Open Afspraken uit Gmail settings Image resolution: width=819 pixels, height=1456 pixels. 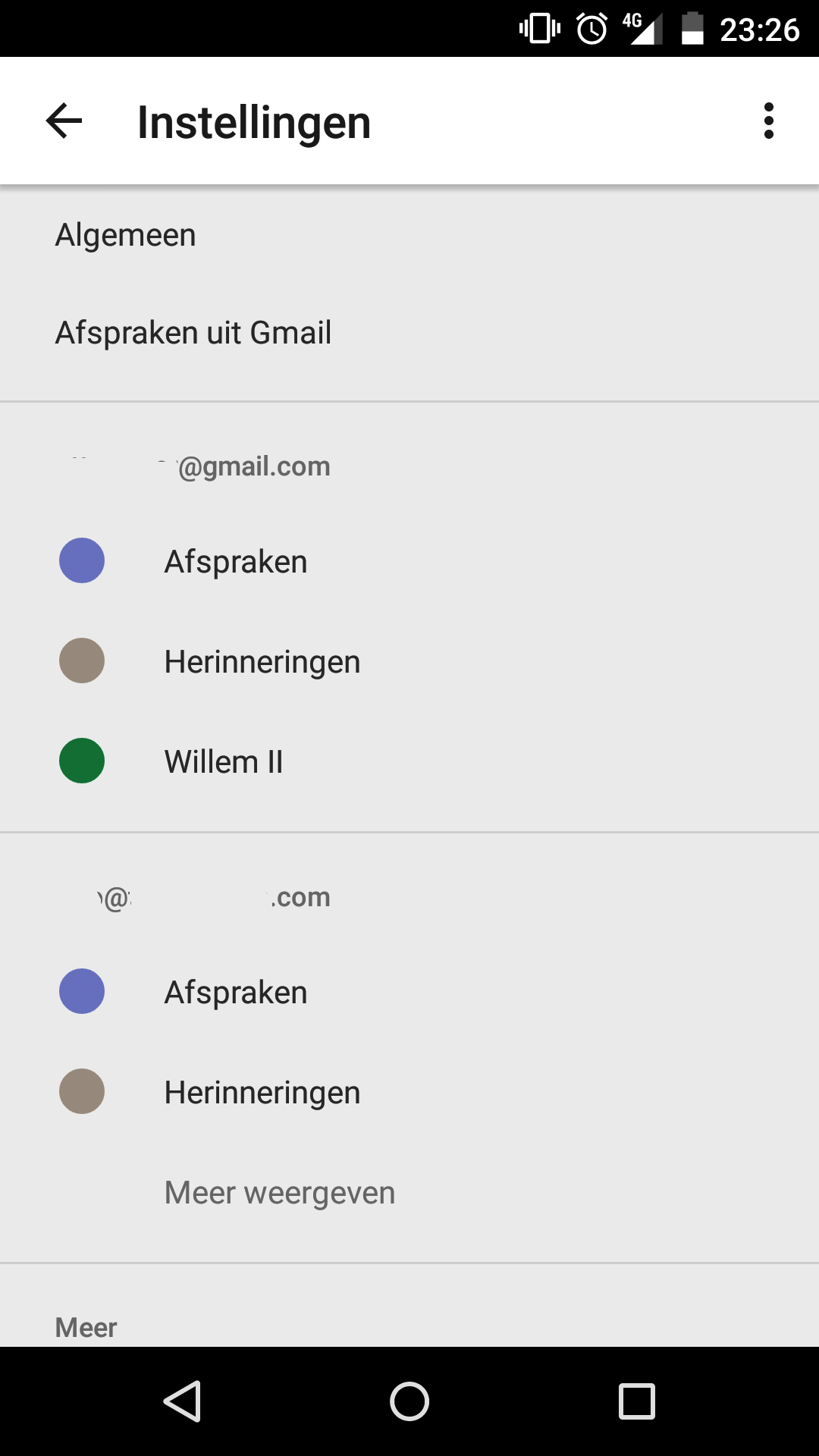pyautogui.click(x=409, y=333)
